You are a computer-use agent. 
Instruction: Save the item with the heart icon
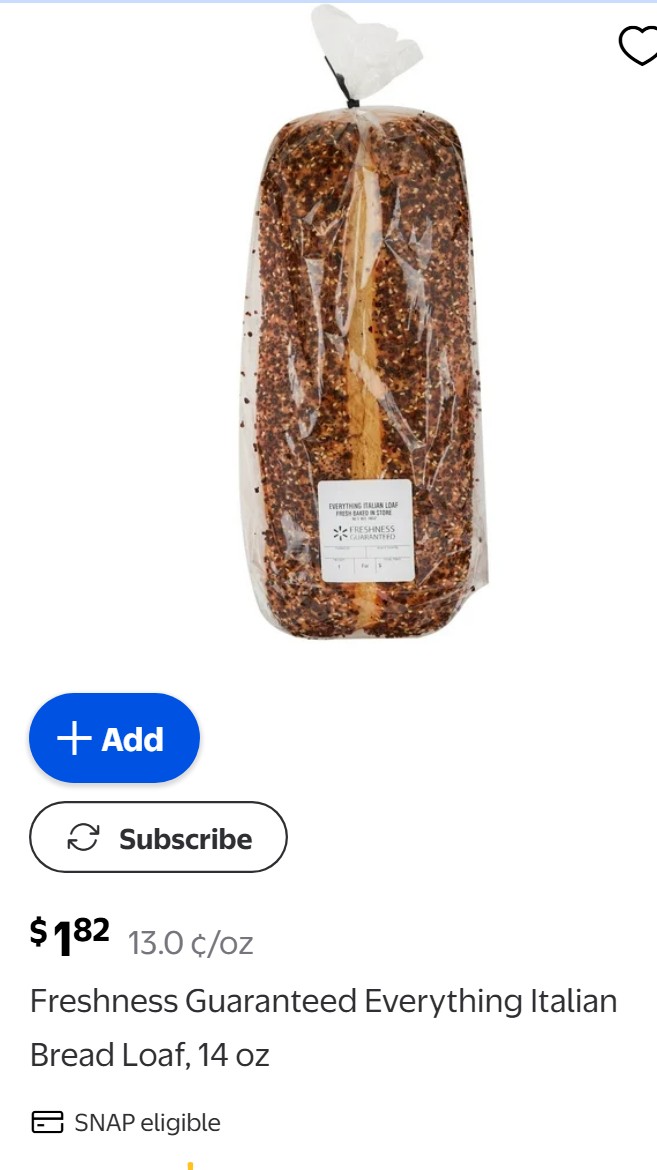coord(639,46)
